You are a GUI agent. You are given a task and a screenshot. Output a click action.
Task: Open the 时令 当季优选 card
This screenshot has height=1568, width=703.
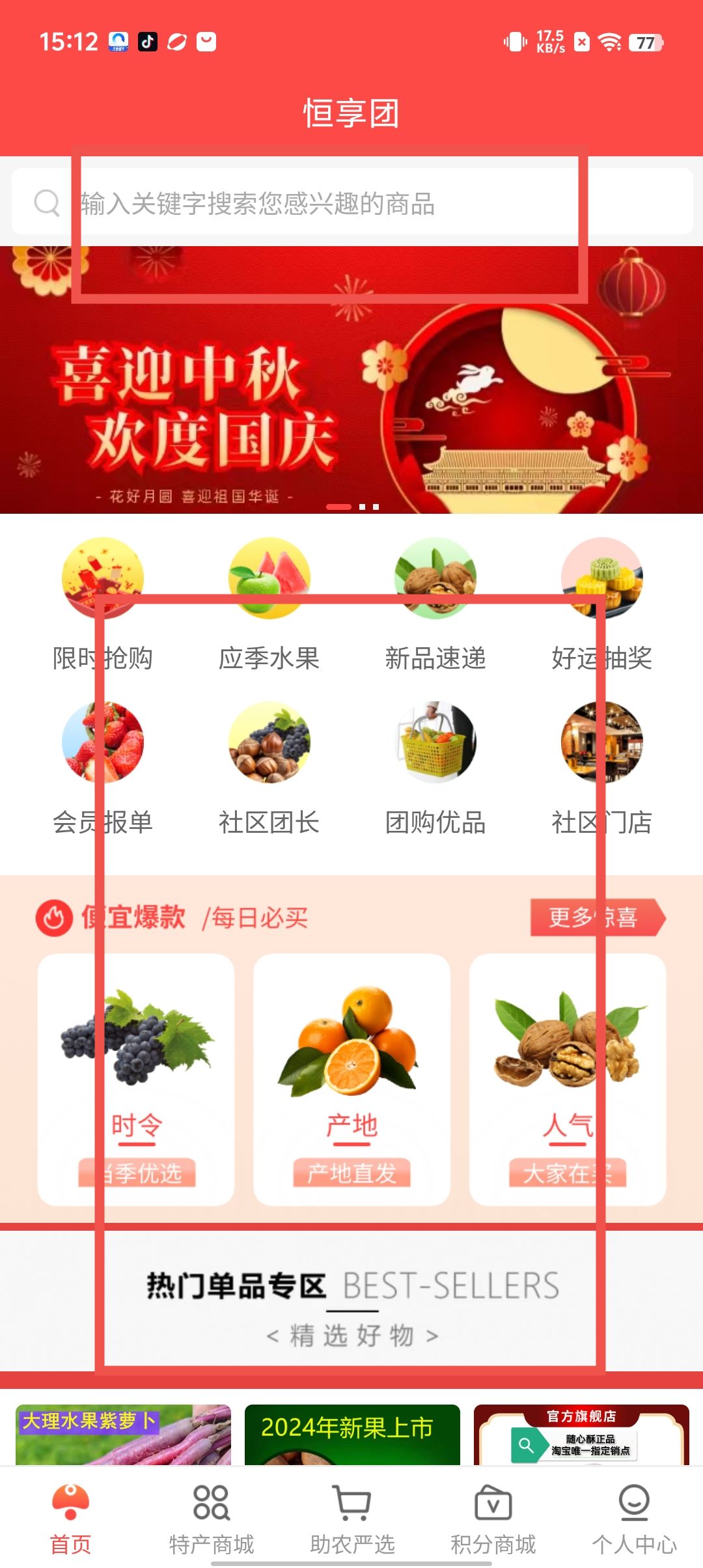[136, 1079]
